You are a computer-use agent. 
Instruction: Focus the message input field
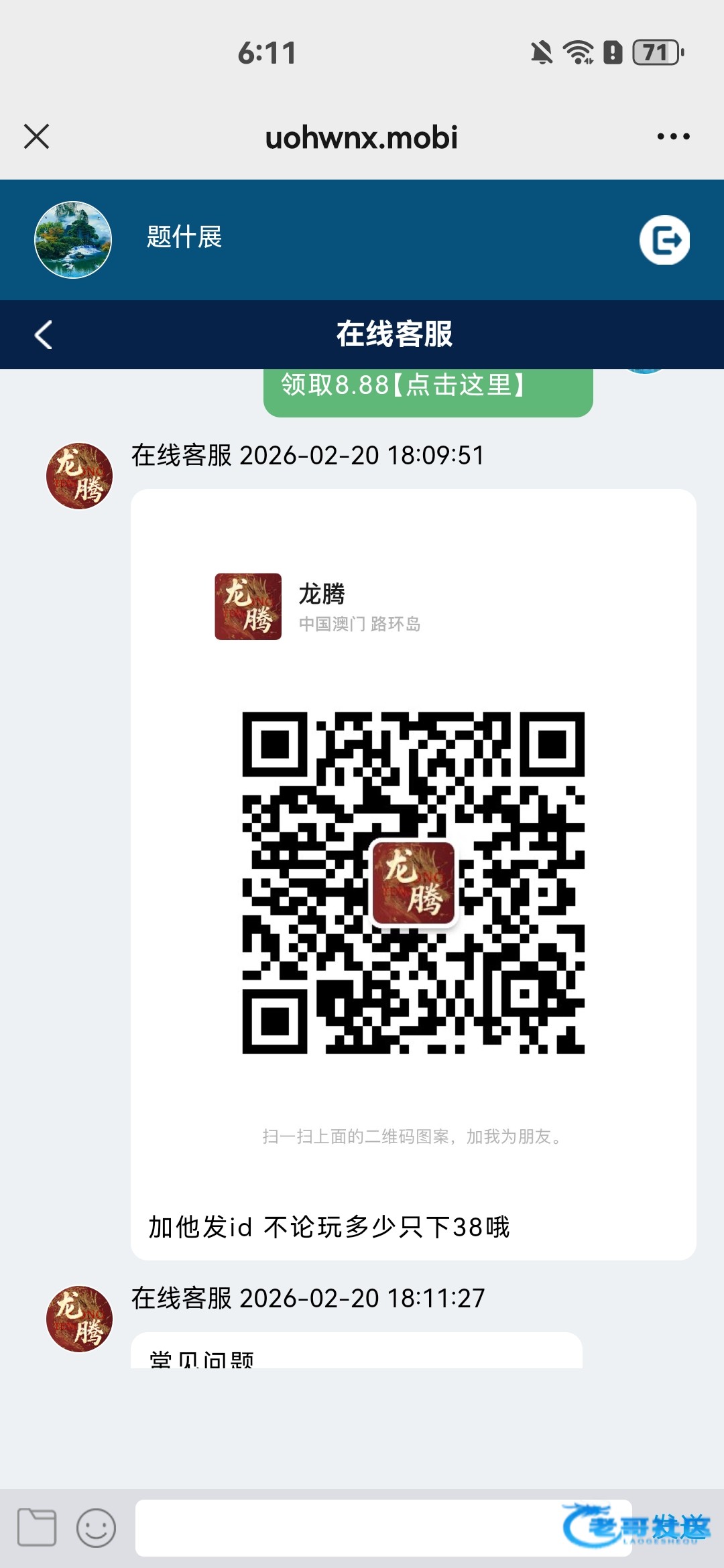pos(349,1528)
